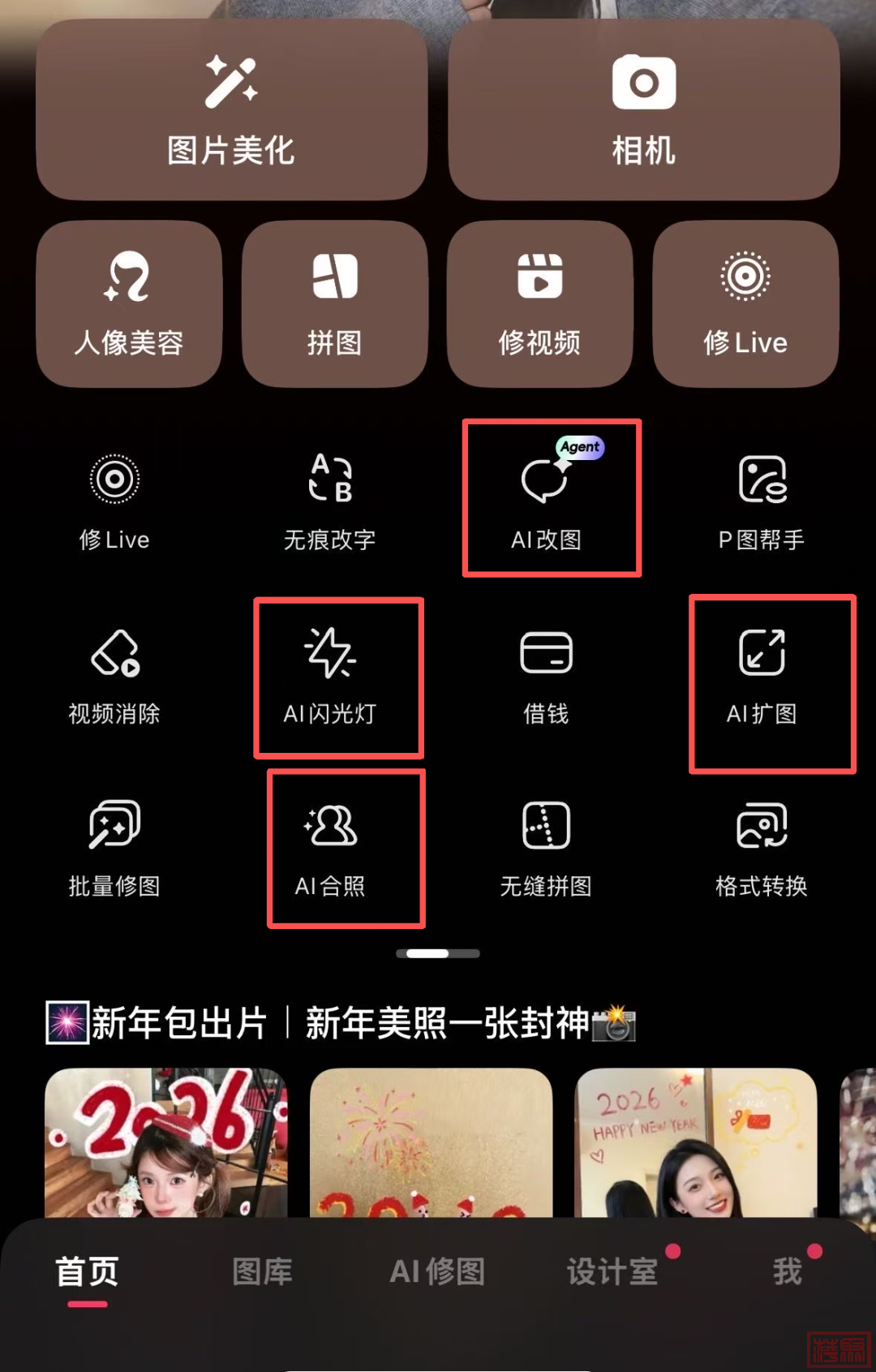Launch the 相机 camera
Screen dimensions: 876x1372
pos(643,110)
